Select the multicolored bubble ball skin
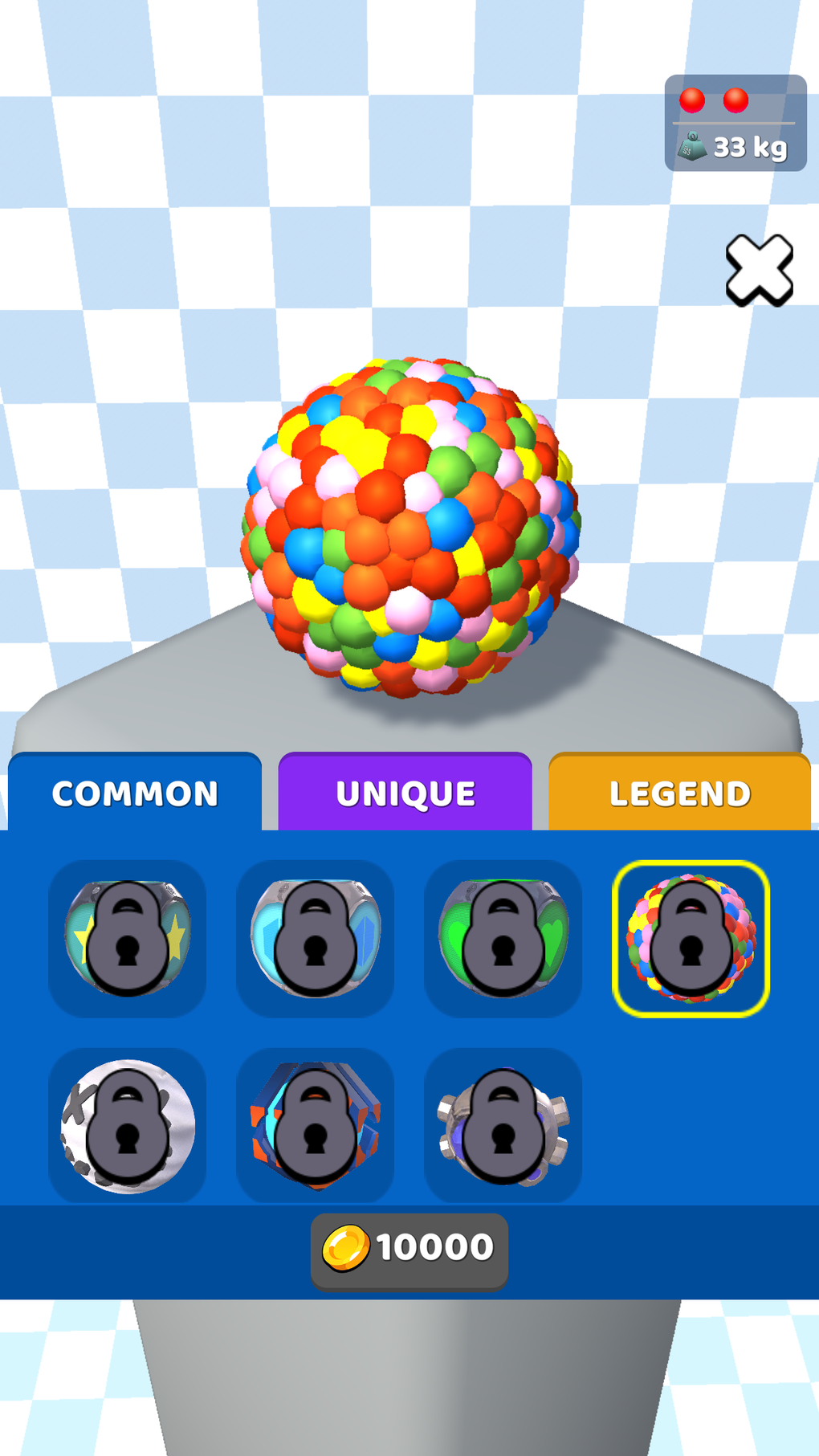Screen dimensions: 819x1456 pos(691,939)
